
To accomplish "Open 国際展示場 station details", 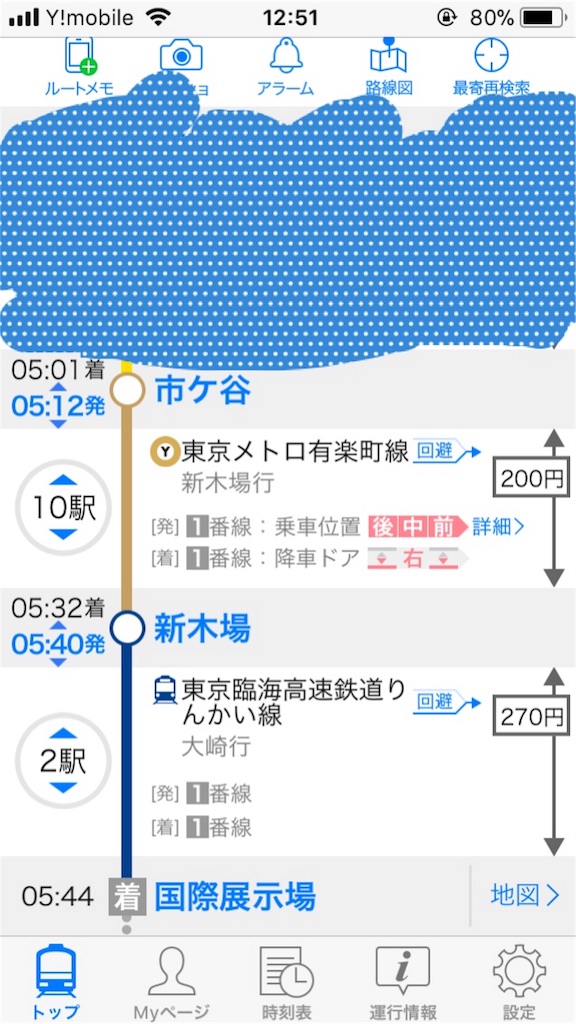I will pos(235,896).
